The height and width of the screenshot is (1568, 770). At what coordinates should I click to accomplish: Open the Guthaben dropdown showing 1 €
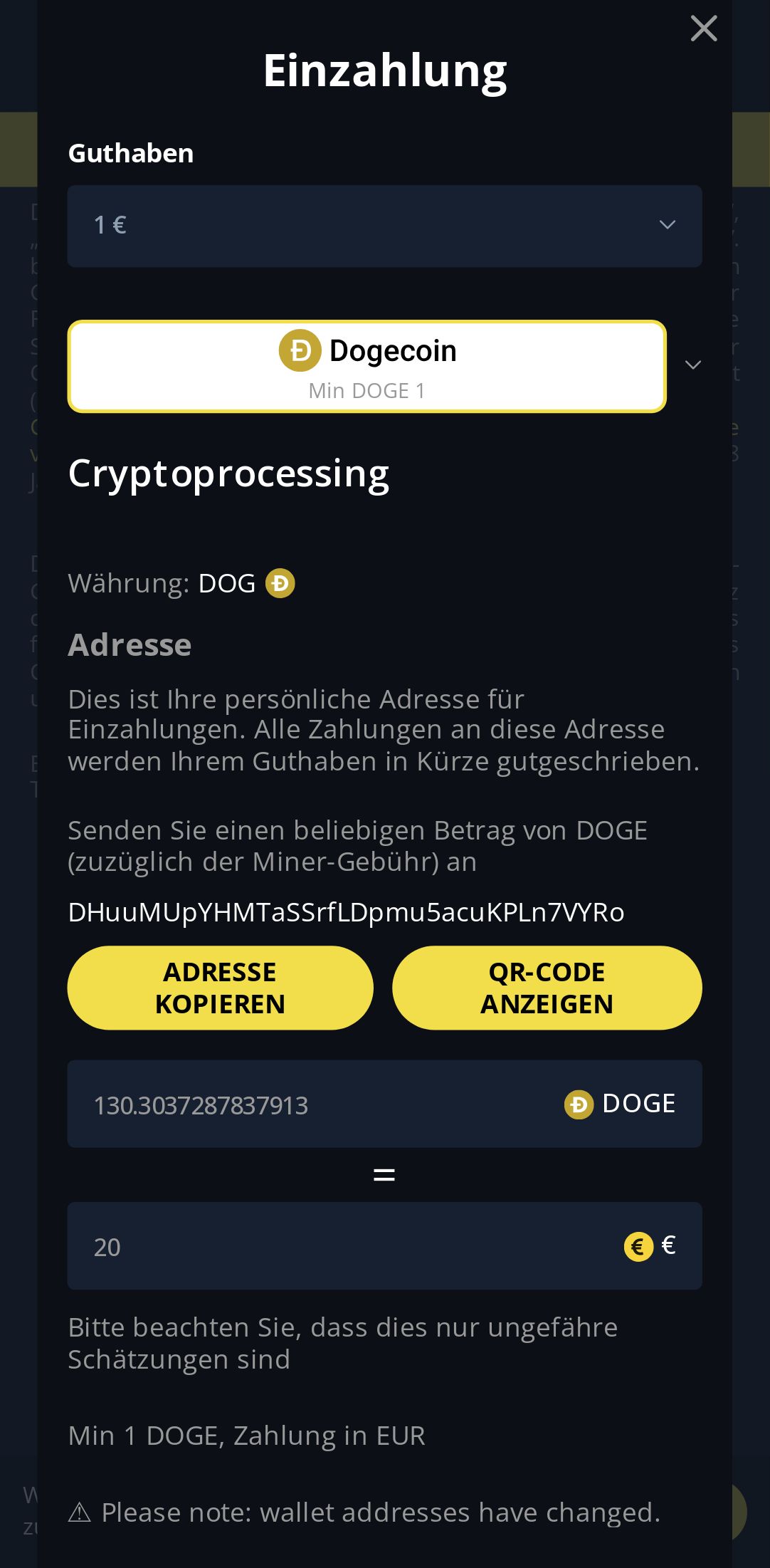coord(384,226)
